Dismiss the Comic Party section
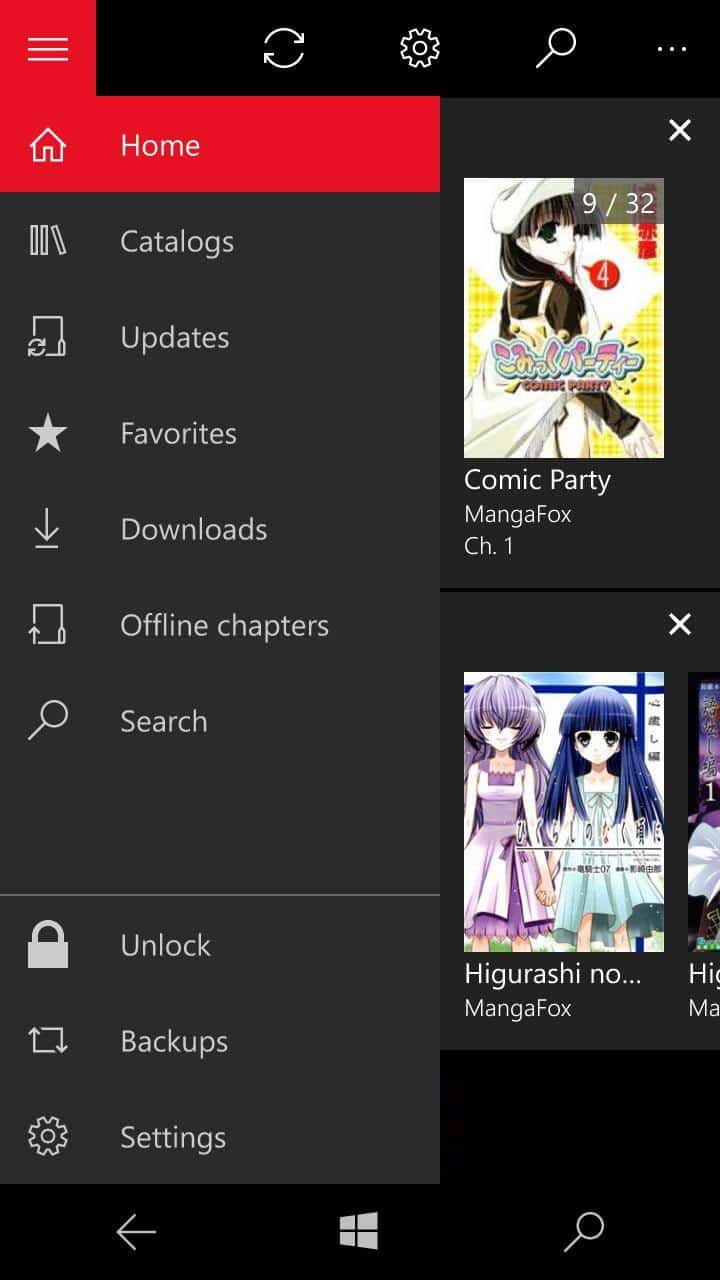This screenshot has height=1280, width=720. pyautogui.click(x=680, y=130)
